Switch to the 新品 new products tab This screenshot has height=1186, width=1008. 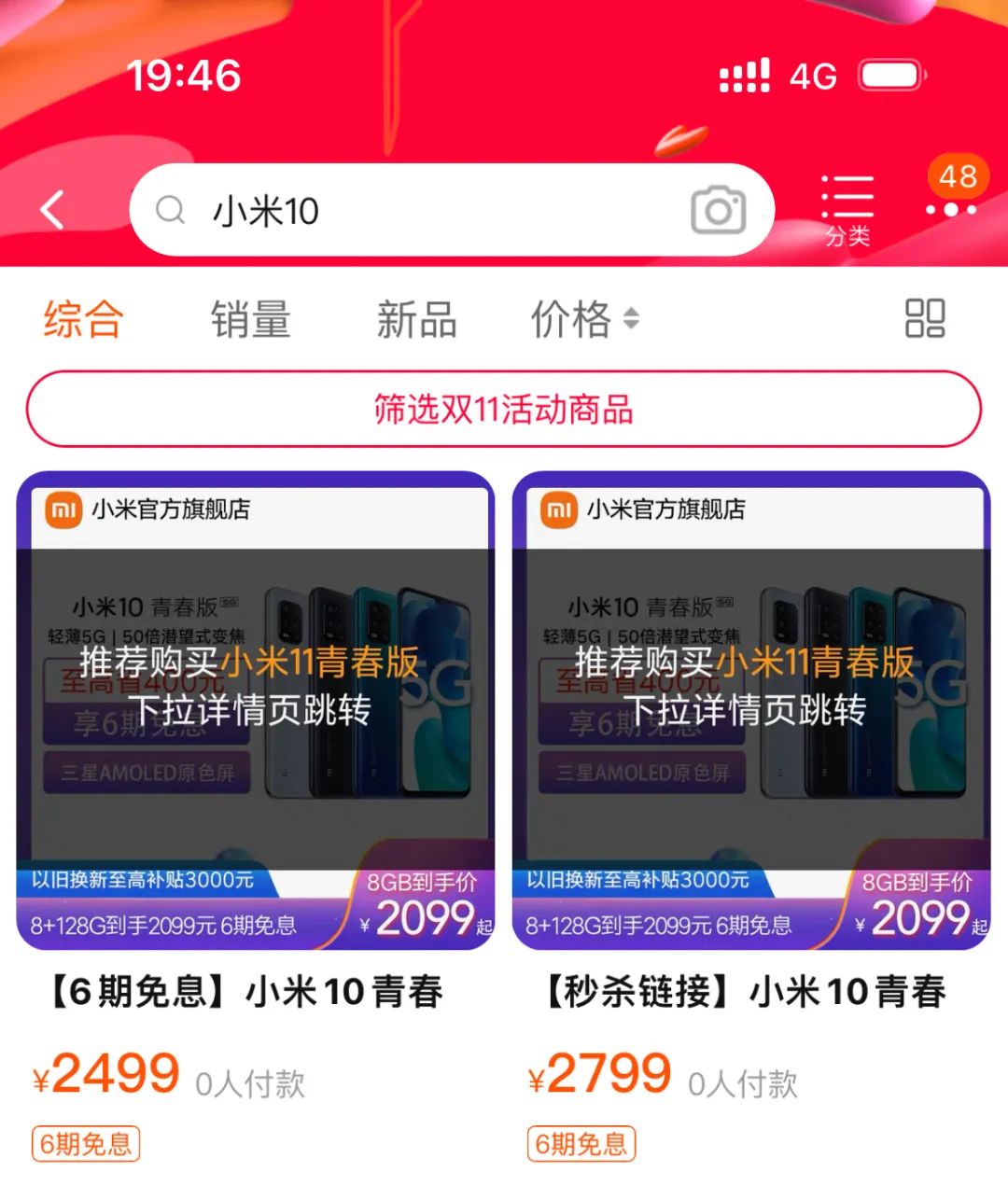(415, 318)
